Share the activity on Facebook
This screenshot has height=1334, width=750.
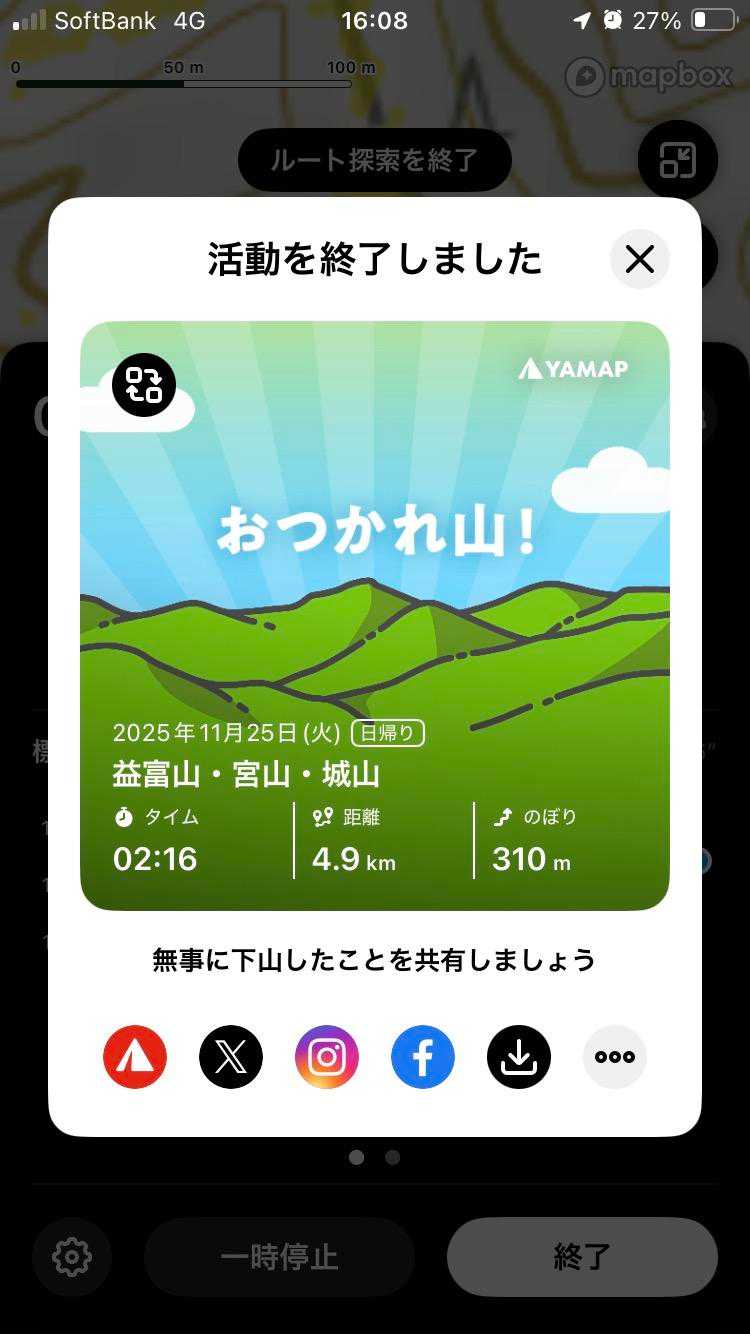[x=423, y=1057]
